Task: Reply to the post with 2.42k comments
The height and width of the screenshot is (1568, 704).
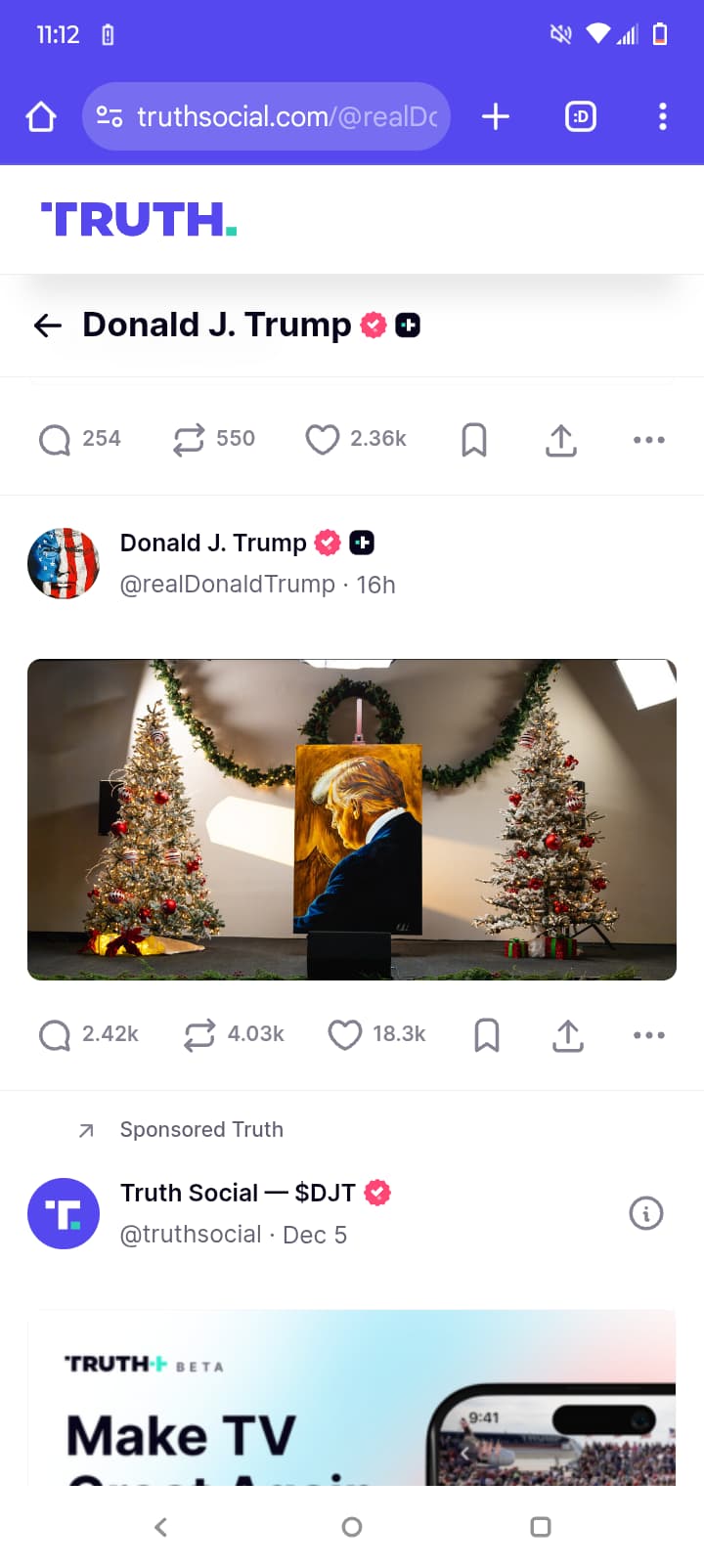Action: coord(55,1035)
